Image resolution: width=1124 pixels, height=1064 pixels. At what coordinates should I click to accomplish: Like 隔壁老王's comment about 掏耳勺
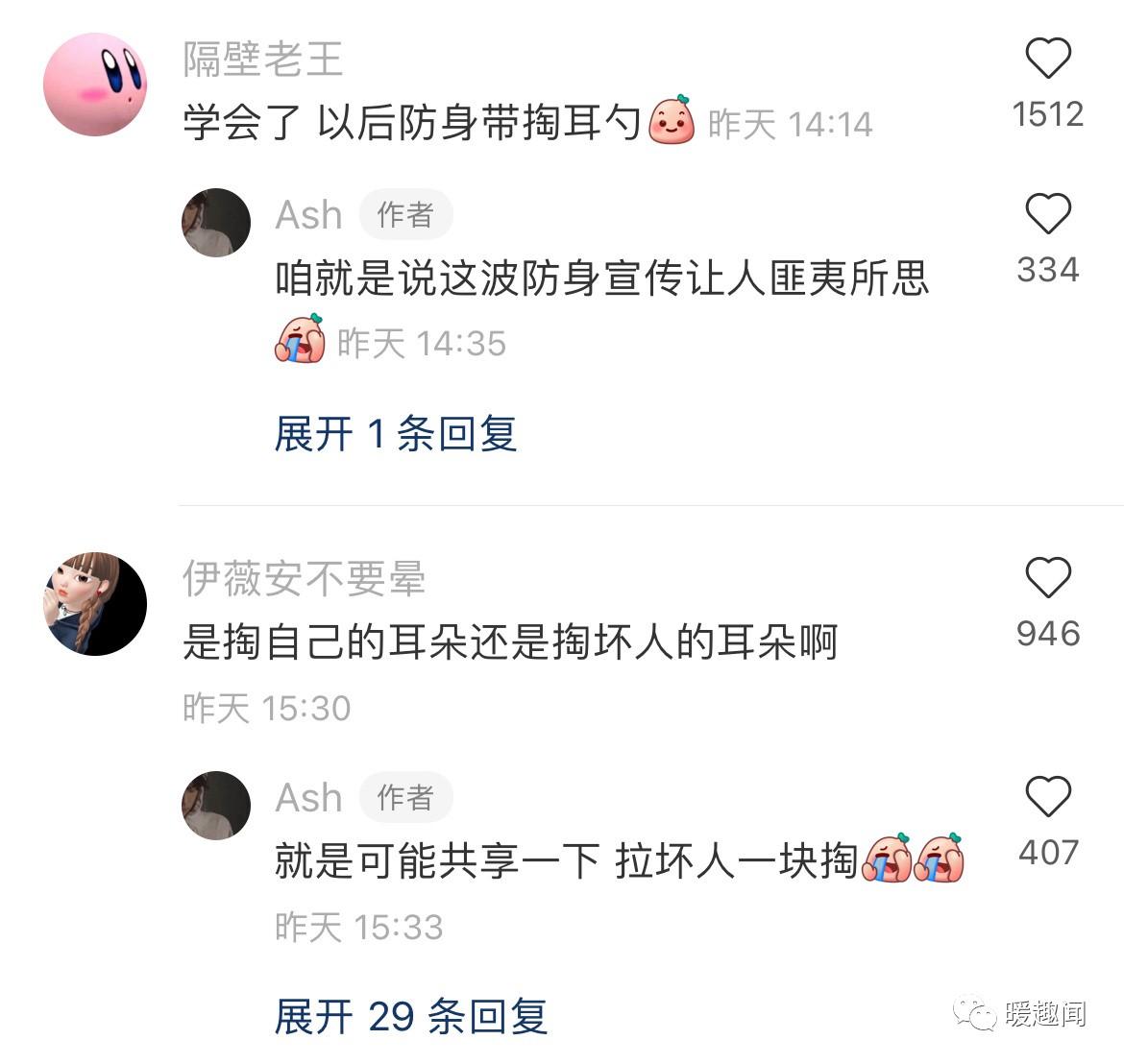click(x=1048, y=59)
